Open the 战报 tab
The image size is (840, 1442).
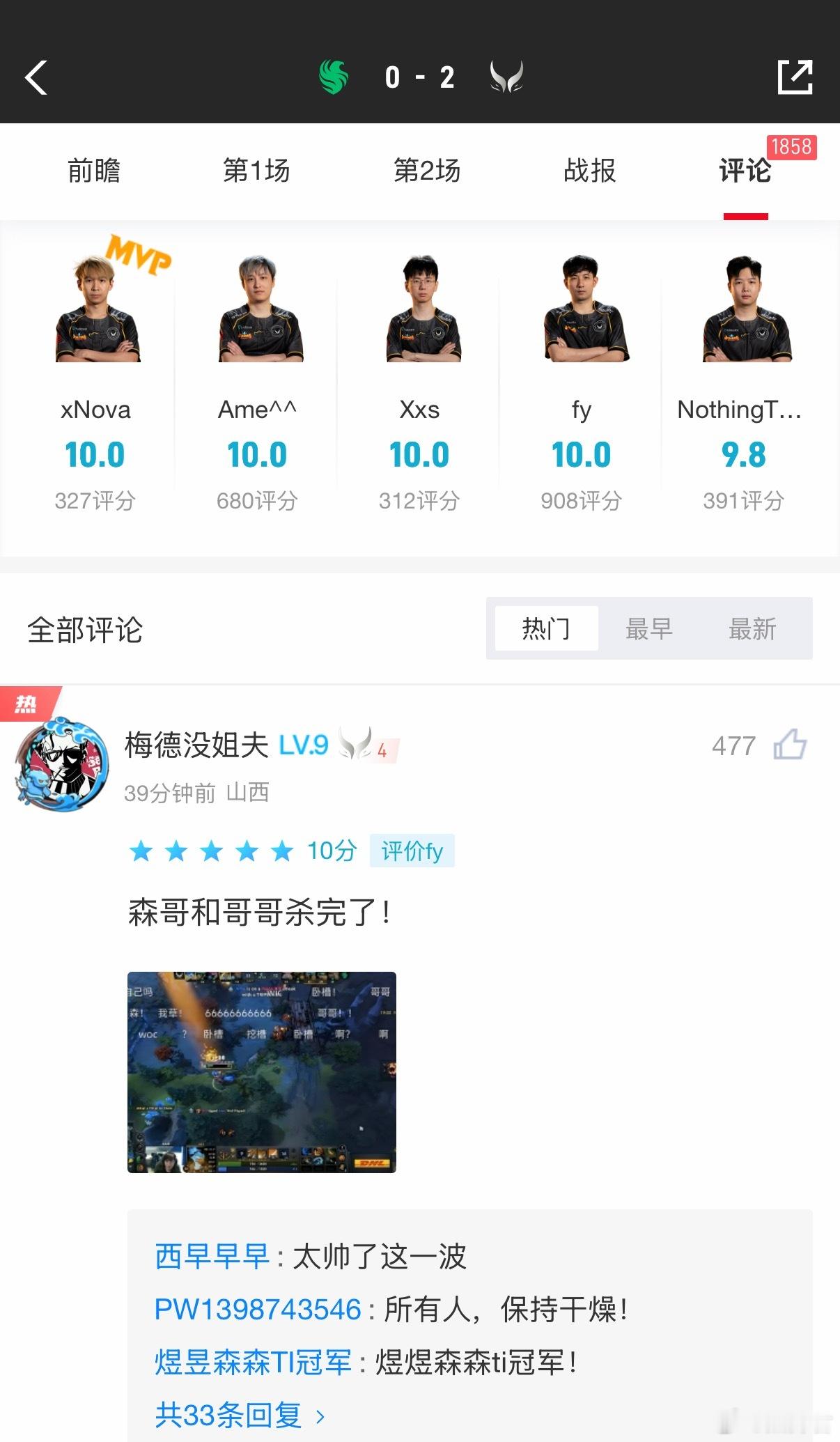tap(589, 171)
